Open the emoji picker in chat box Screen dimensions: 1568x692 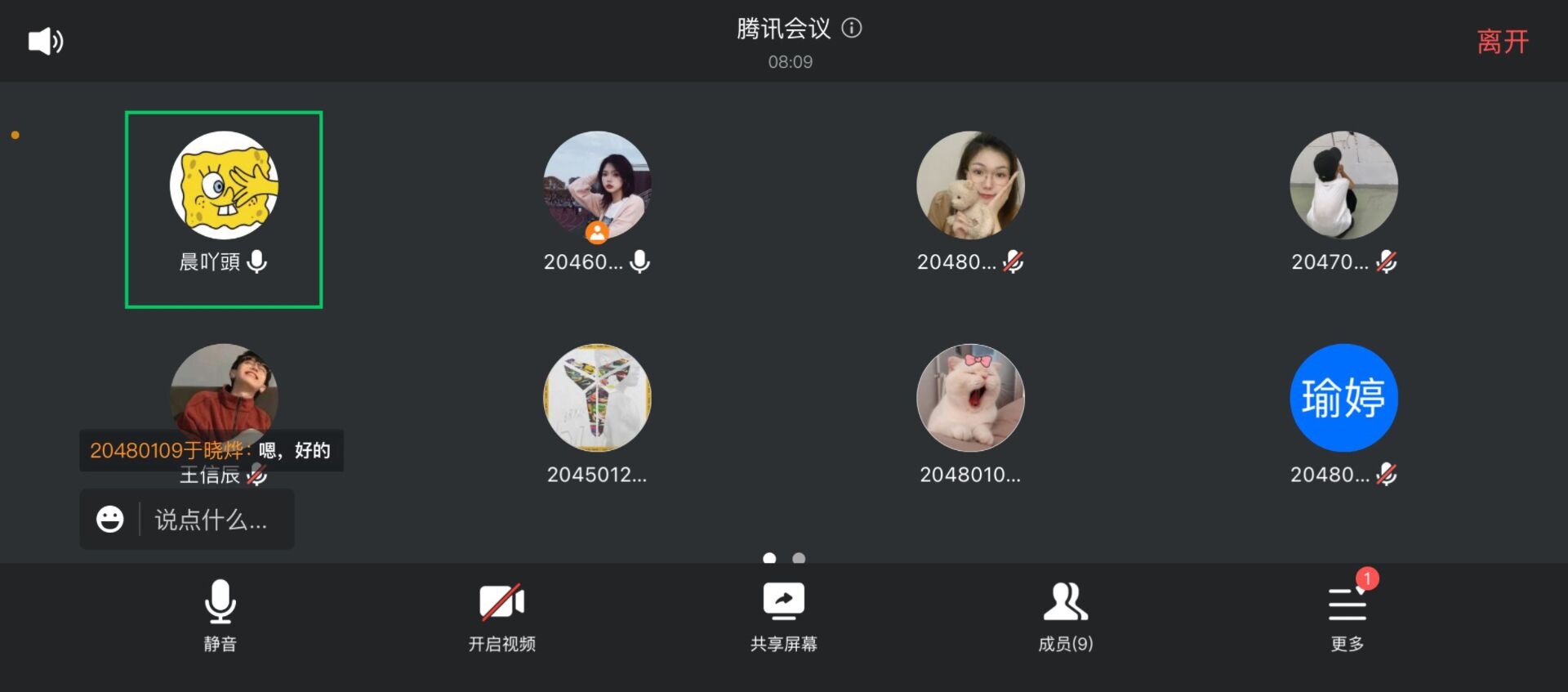pyautogui.click(x=110, y=520)
